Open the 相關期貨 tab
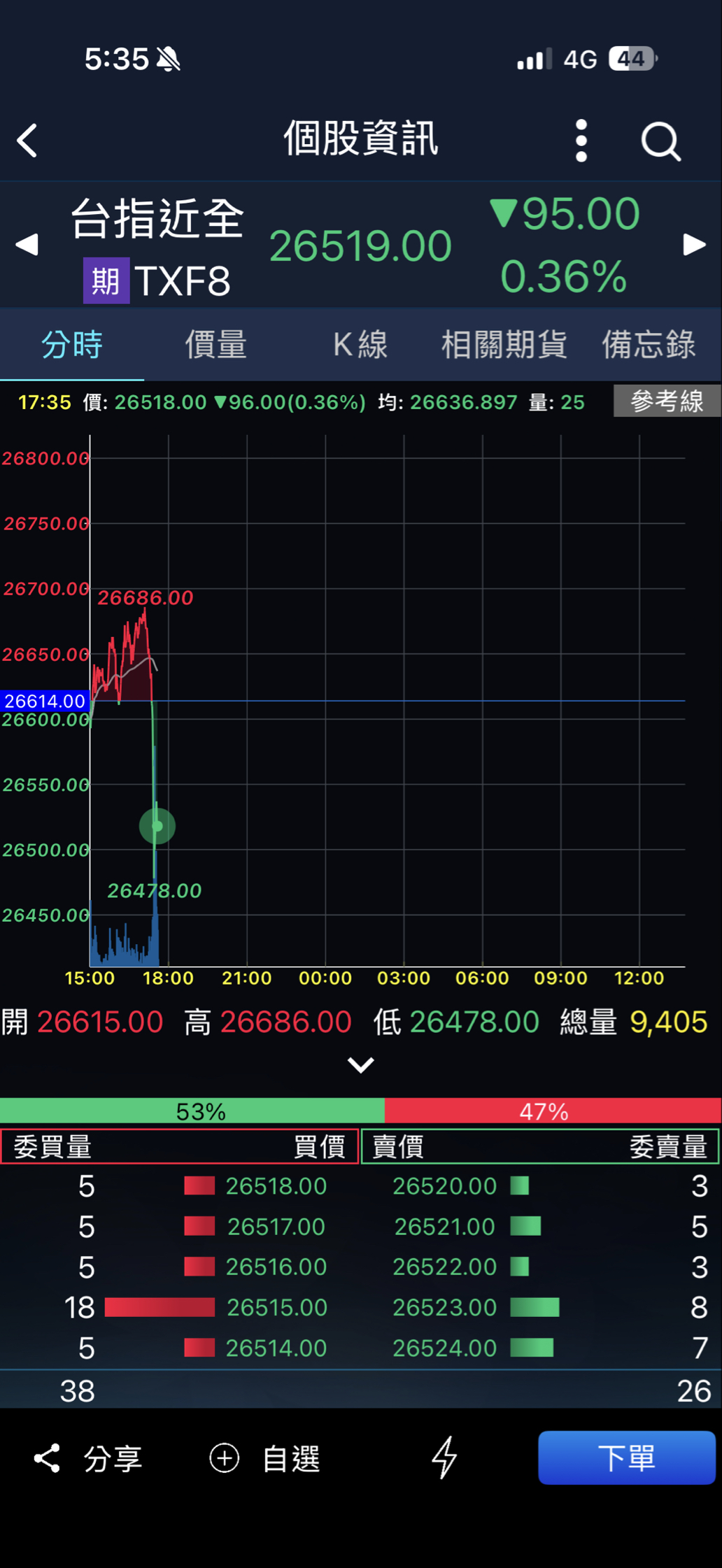This screenshot has width=722, height=1568. pyautogui.click(x=504, y=345)
